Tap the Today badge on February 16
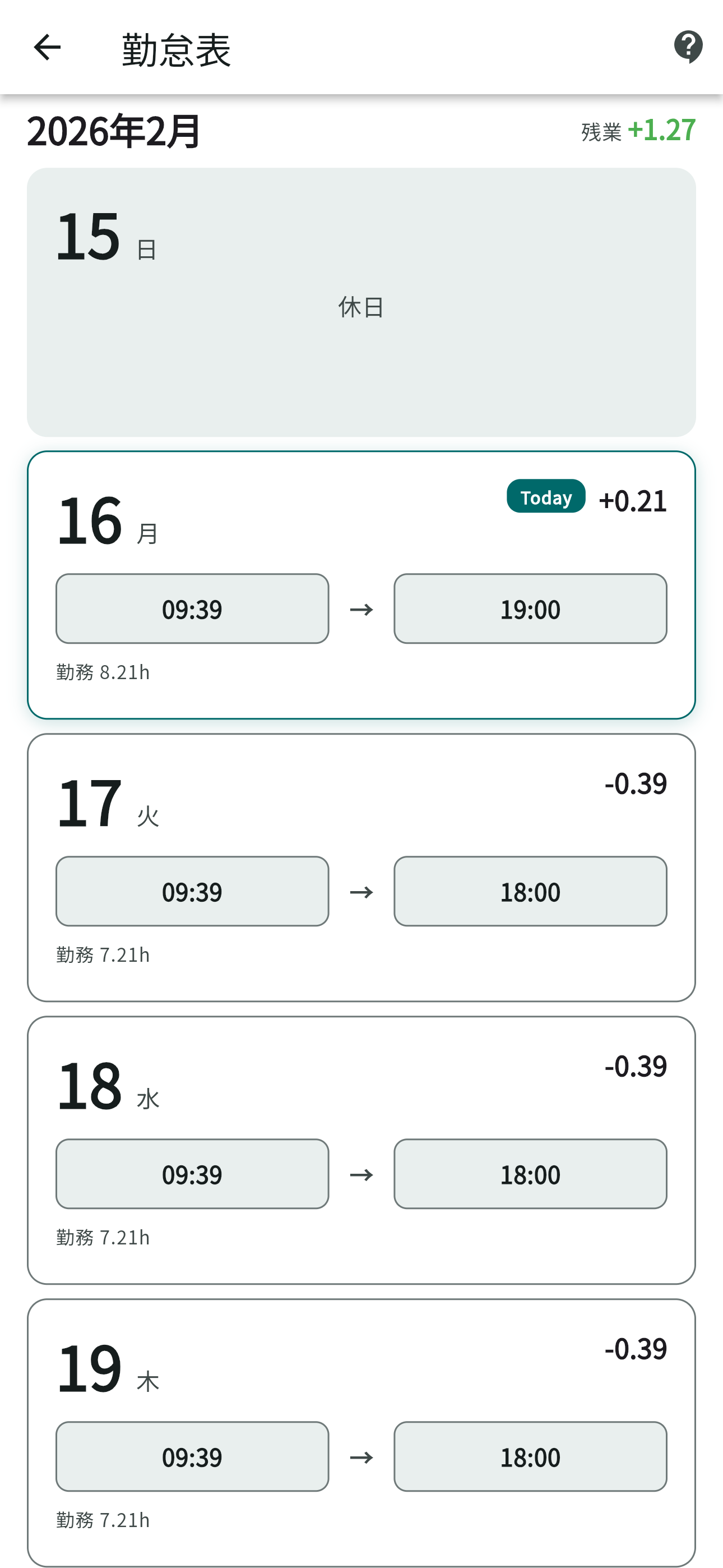 (x=545, y=497)
